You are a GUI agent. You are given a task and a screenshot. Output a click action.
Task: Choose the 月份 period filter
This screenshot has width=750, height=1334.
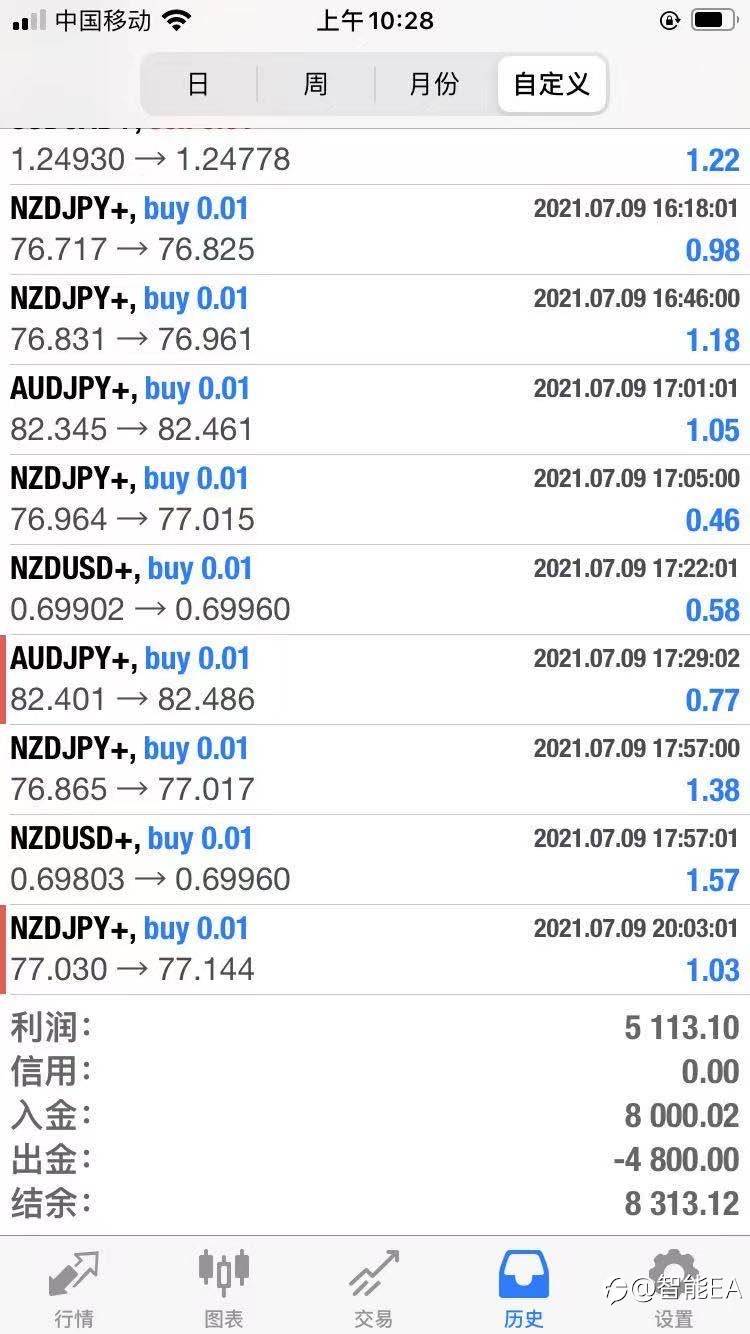point(434,84)
